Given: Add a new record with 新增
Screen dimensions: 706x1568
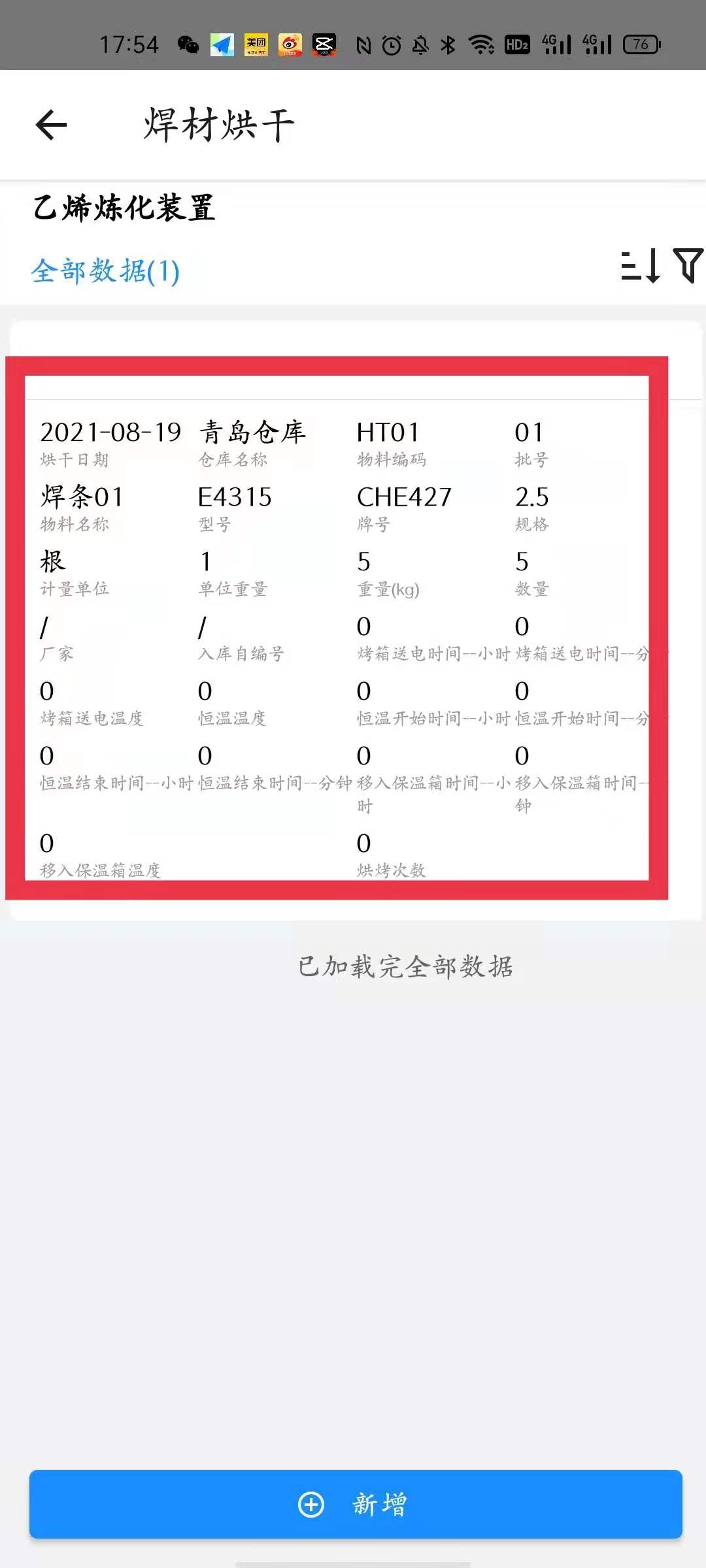Looking at the screenshot, I should tap(356, 1504).
